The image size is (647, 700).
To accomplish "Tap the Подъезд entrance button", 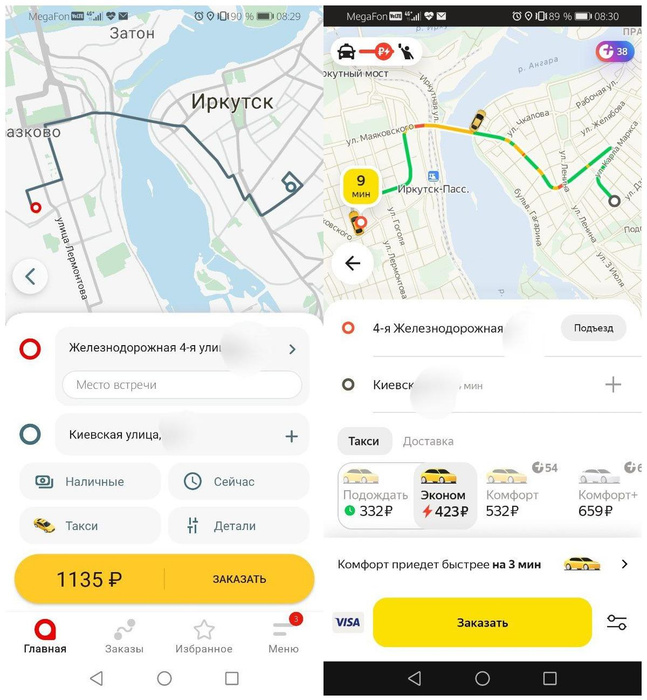I will [x=593, y=327].
